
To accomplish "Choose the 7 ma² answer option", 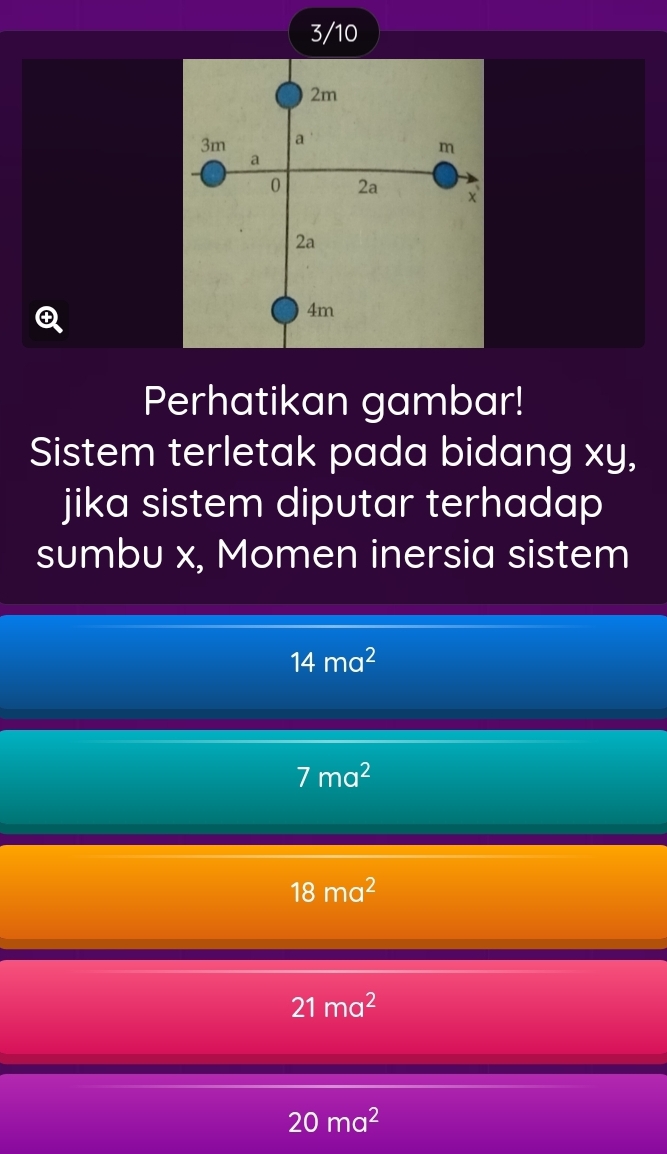I will tap(333, 776).
